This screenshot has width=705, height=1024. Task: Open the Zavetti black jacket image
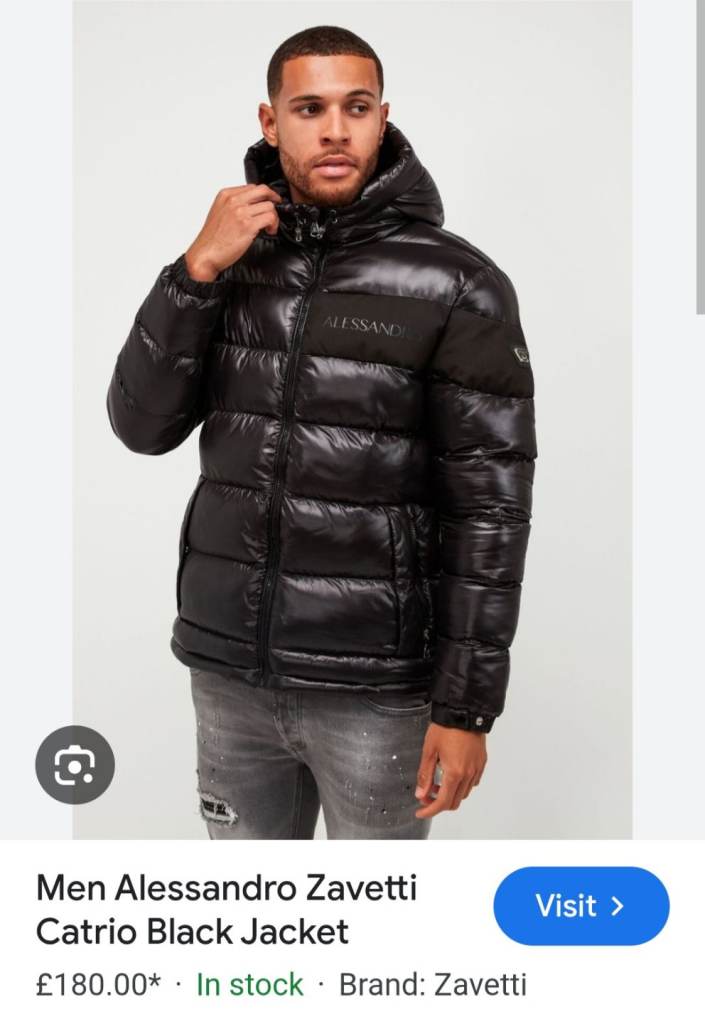pyautogui.click(x=352, y=420)
